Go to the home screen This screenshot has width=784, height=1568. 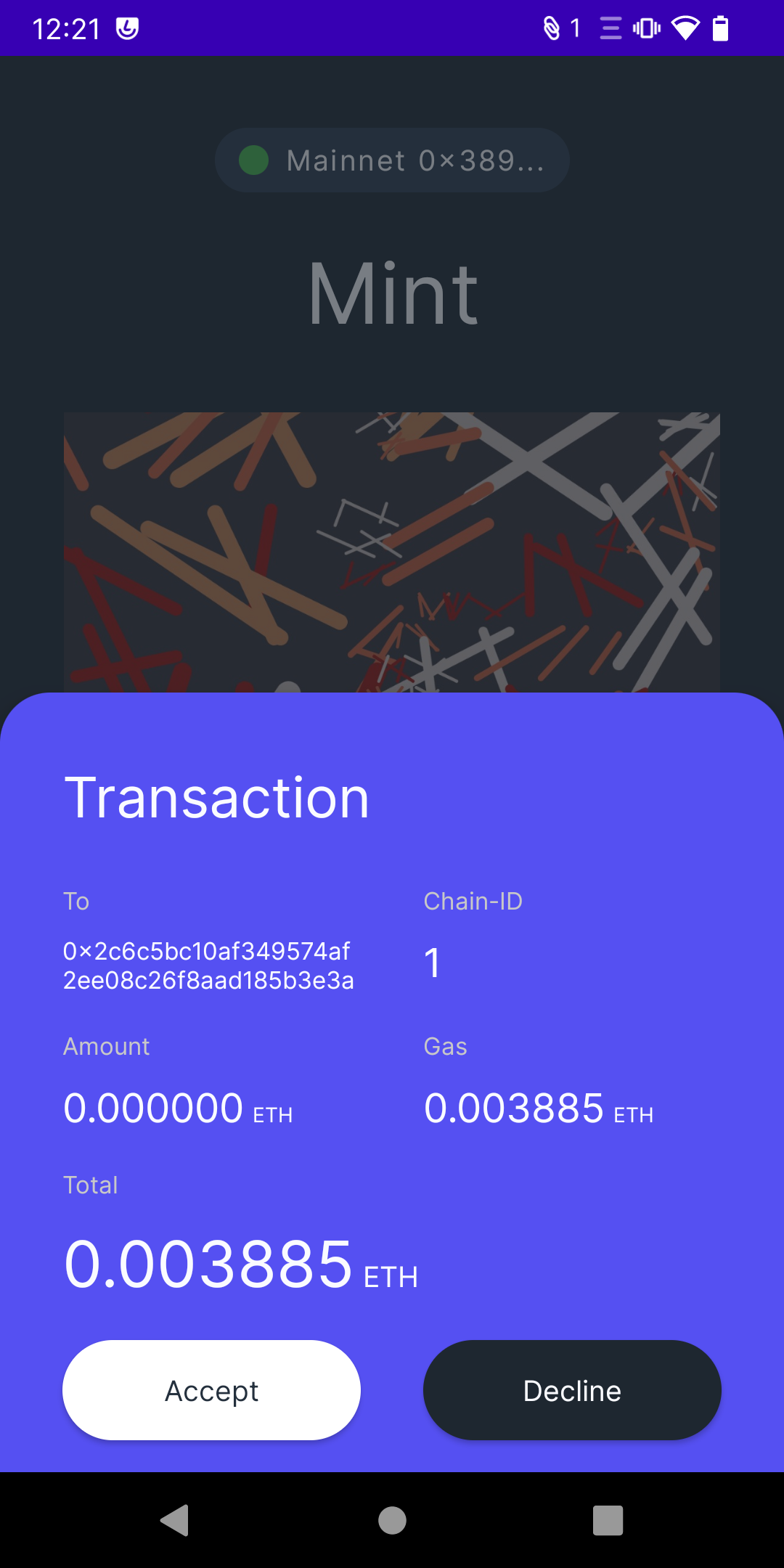click(392, 1519)
